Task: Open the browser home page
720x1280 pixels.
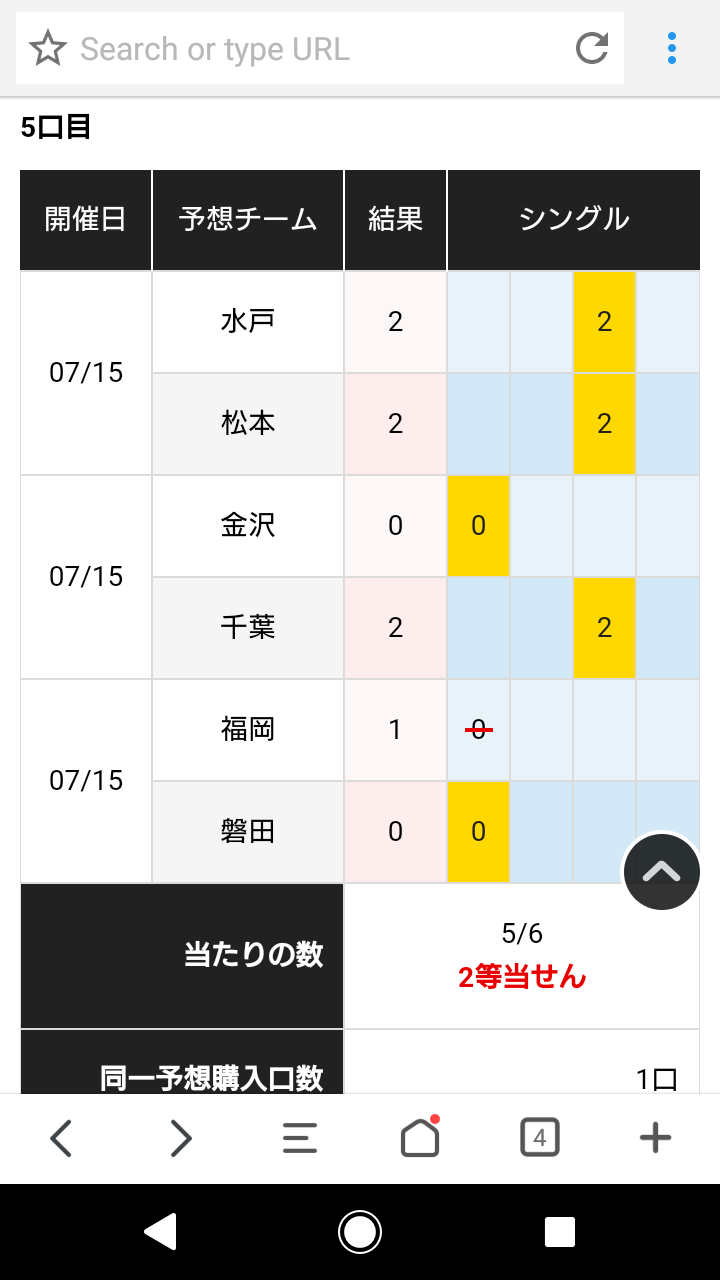Action: point(420,1136)
